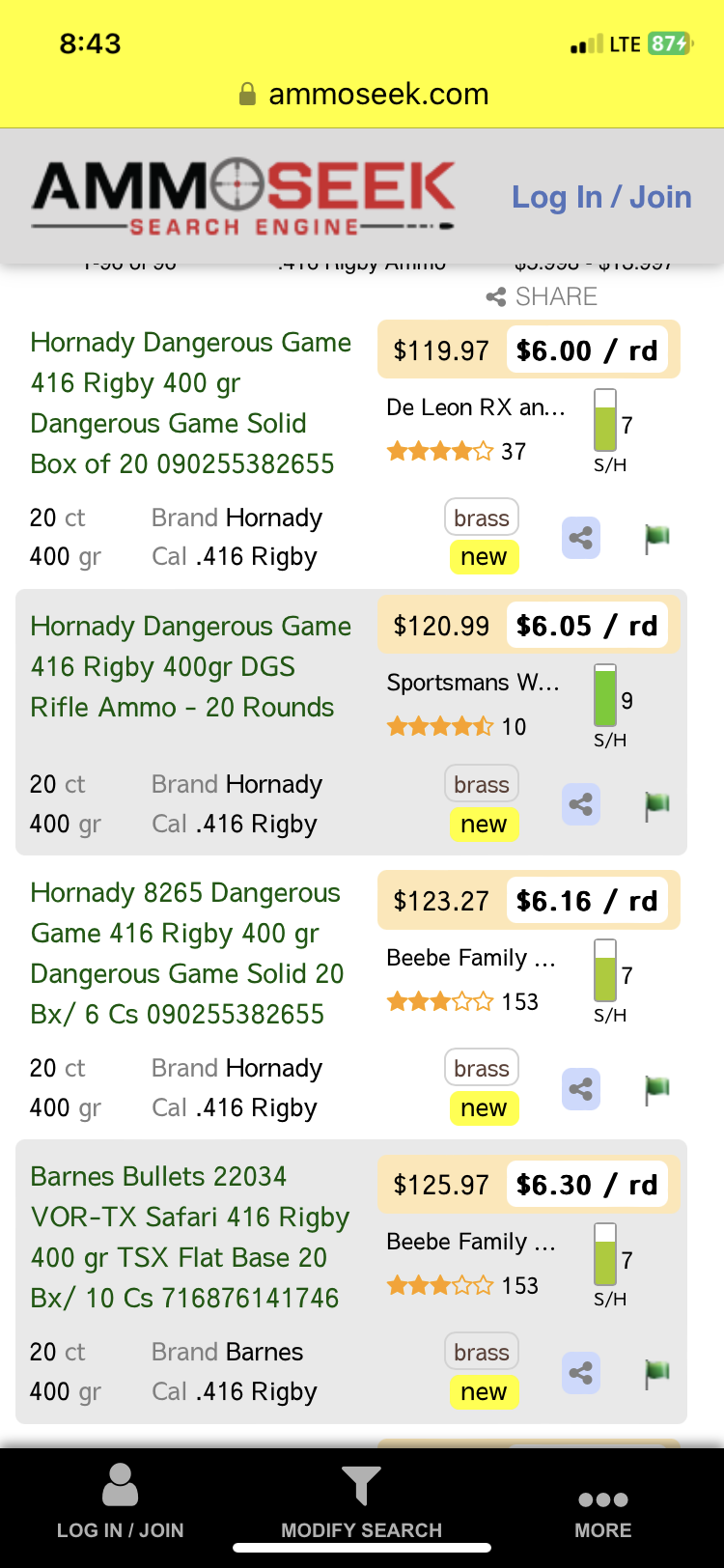Open the Log In / Join link
This screenshot has height=1568, width=724.
(x=601, y=197)
